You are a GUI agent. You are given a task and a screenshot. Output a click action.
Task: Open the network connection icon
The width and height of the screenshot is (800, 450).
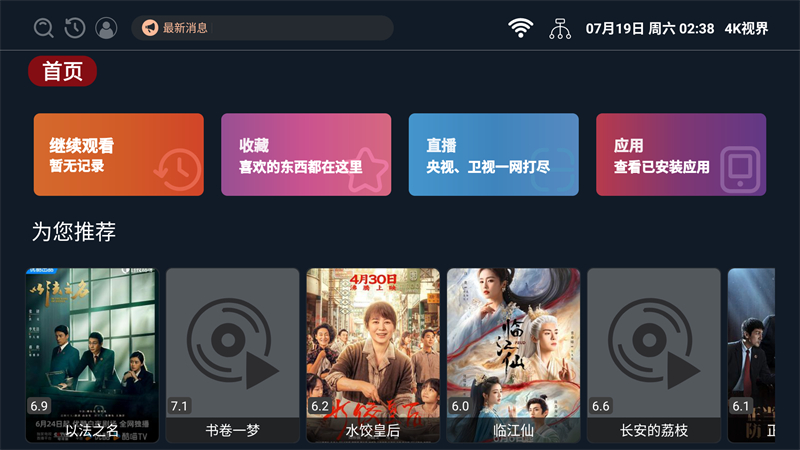pos(560,29)
